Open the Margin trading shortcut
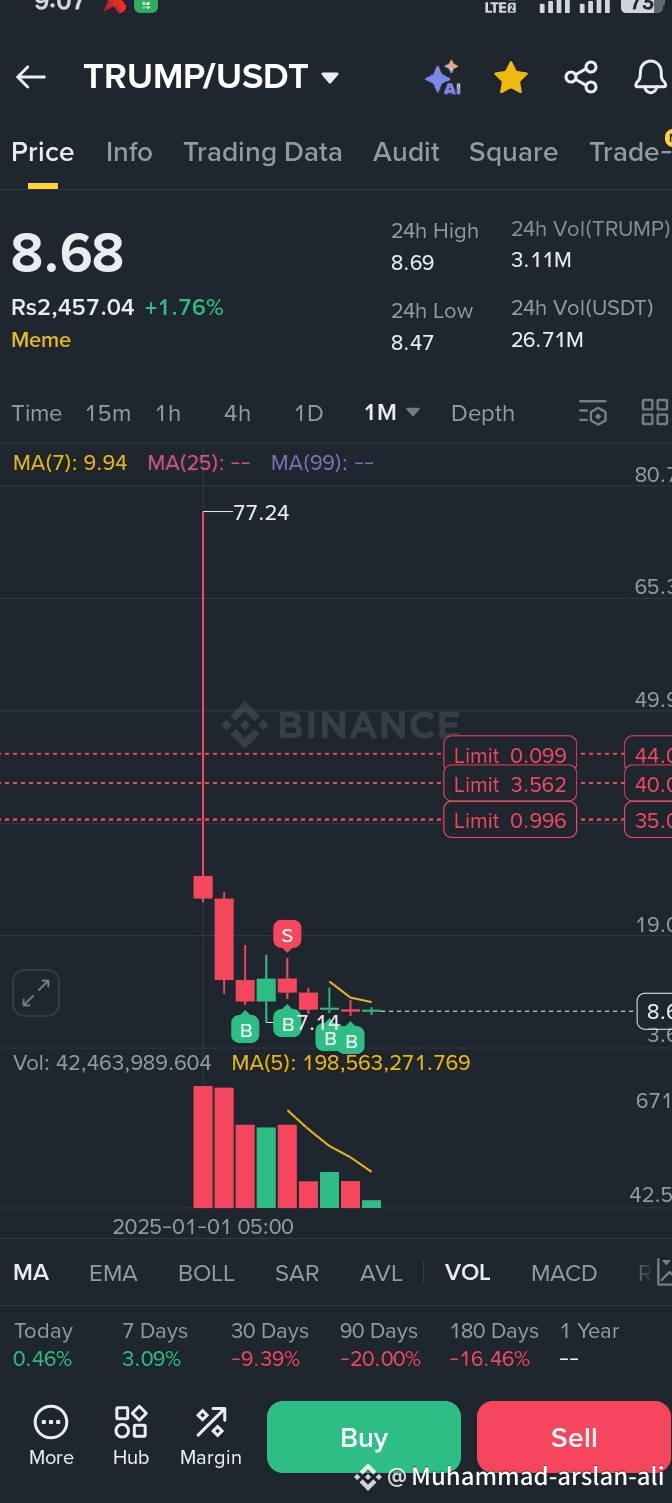672x1503 pixels. point(211,1436)
